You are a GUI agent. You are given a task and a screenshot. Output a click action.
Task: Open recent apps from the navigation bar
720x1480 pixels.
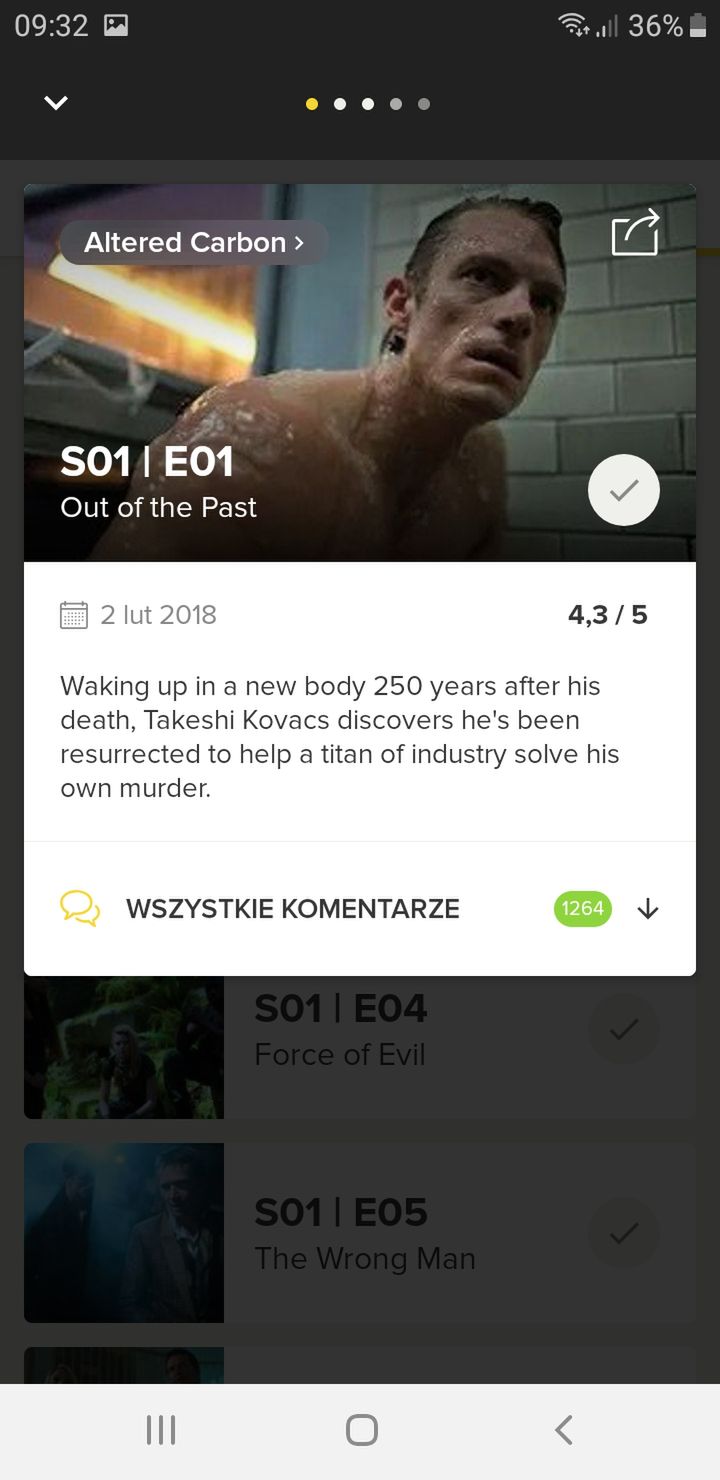161,1430
